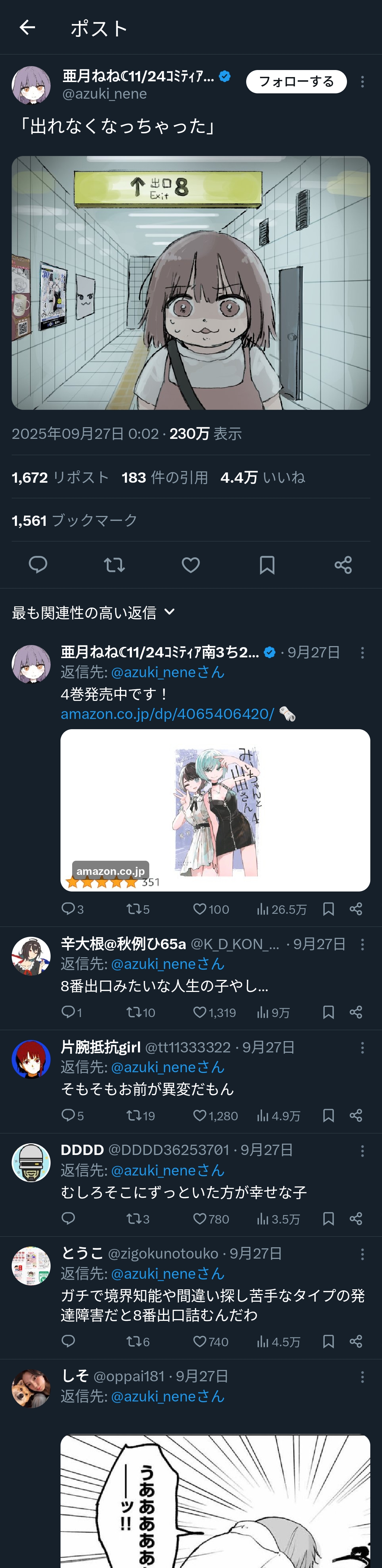382x1568 pixels.
Task: Open 片腕抵抗girl's profile avatar
Action: [x=31, y=1060]
